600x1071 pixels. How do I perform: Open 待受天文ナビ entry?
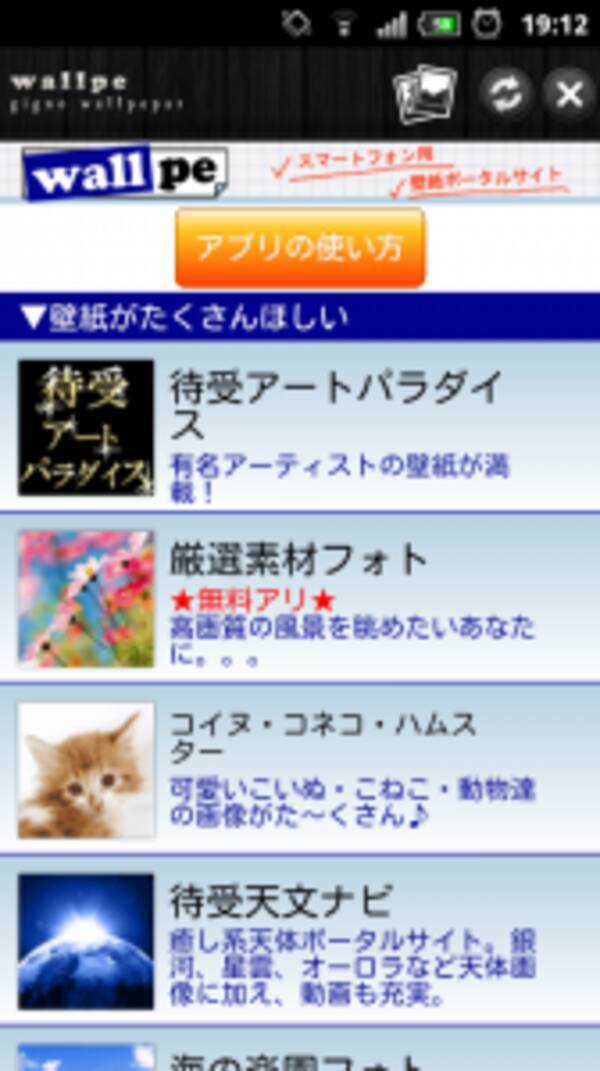pos(300,940)
